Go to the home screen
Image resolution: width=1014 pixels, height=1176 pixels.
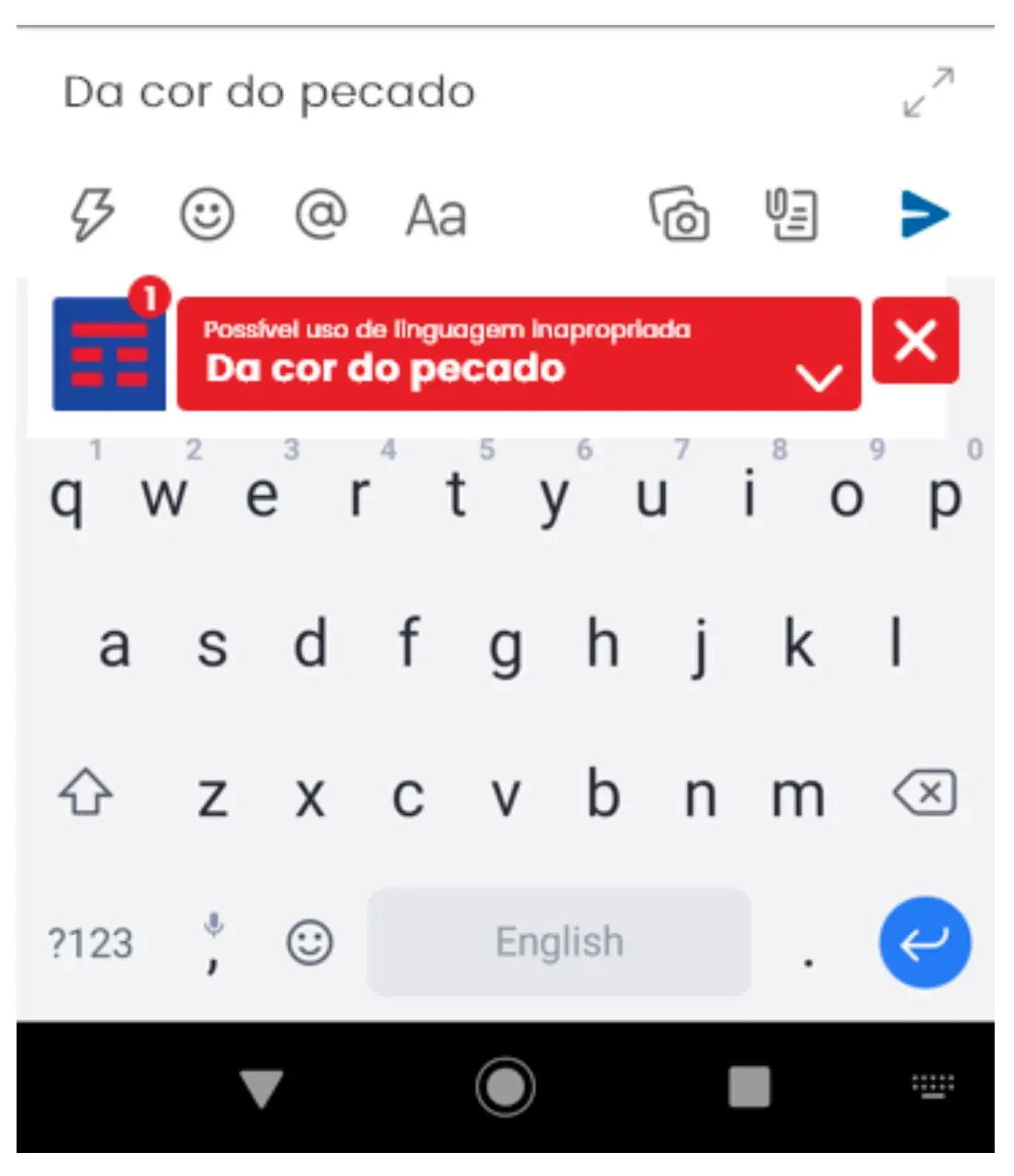pyautogui.click(x=505, y=1088)
